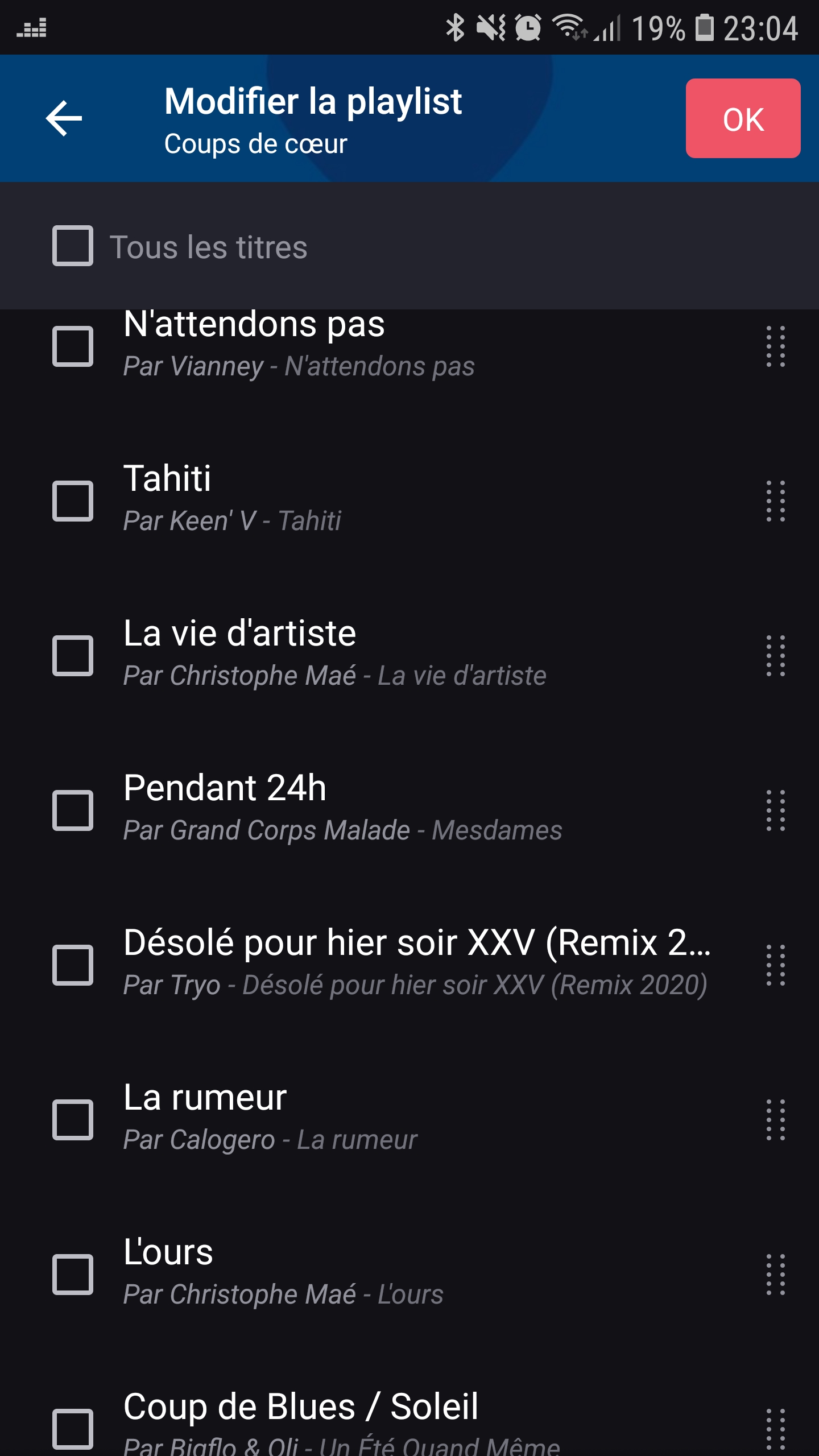Check the box next to La rumeur
819x1456 pixels.
tap(73, 1120)
